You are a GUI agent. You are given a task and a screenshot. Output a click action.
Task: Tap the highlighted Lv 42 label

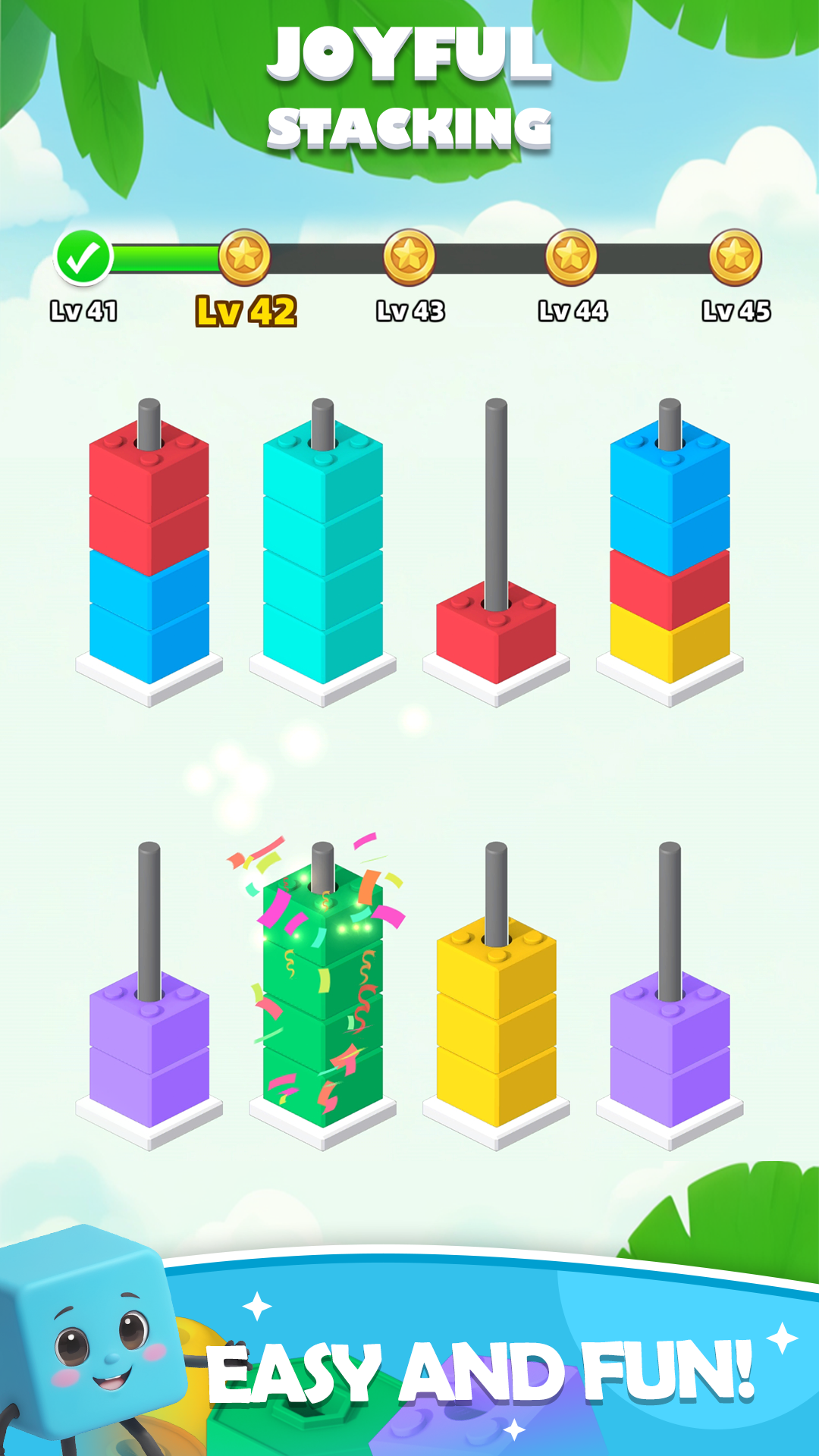pyautogui.click(x=244, y=309)
